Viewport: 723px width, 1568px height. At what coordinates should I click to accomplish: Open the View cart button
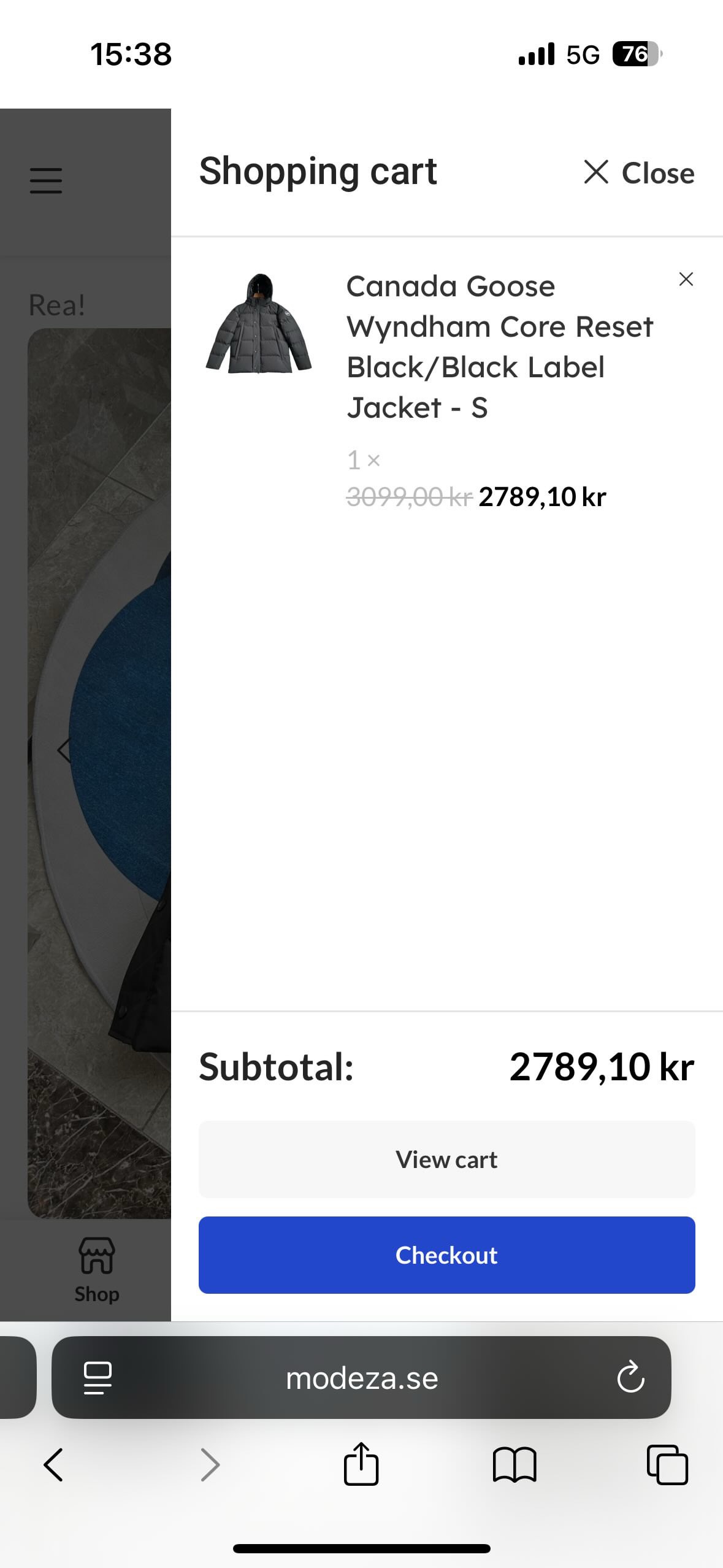tap(446, 1159)
